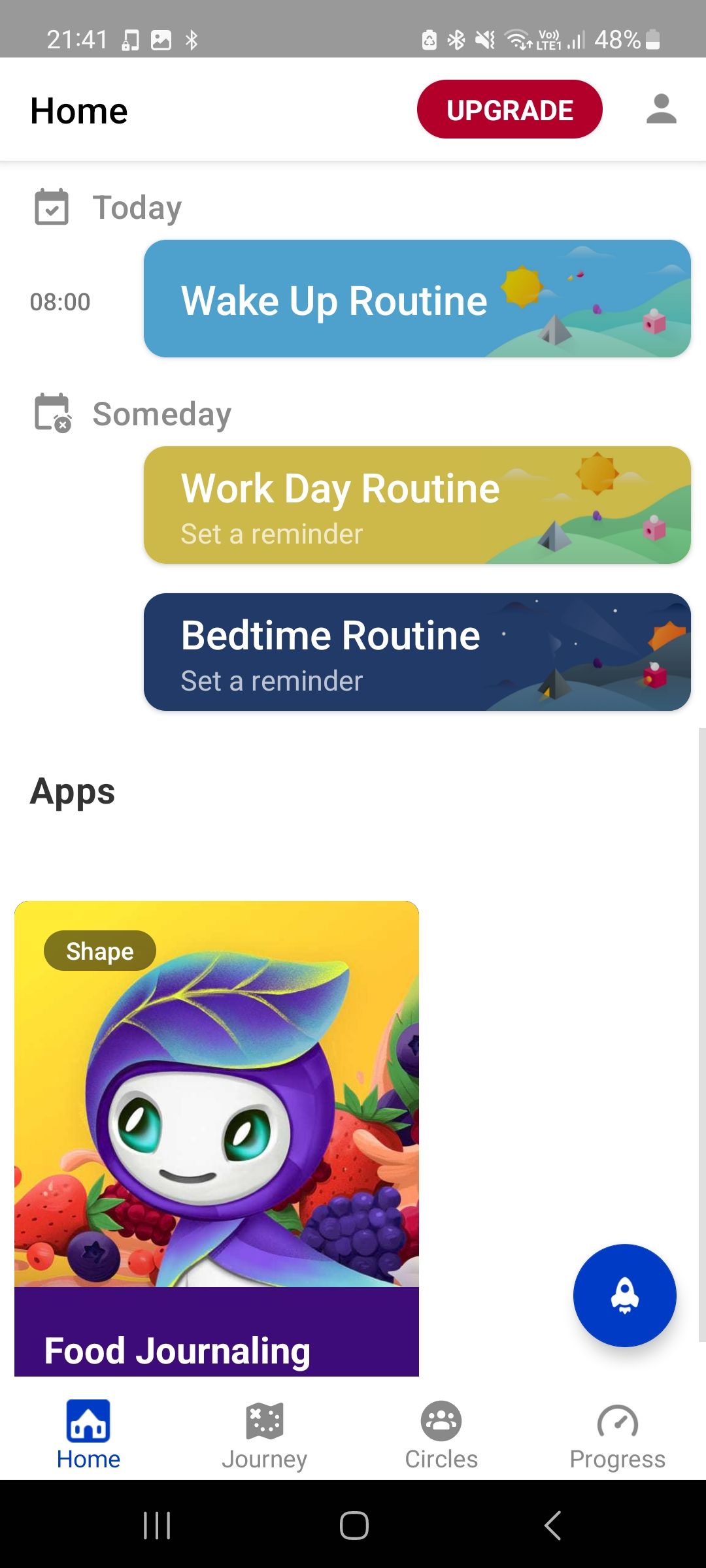Image resolution: width=706 pixels, height=1568 pixels.
Task: Go back with the system back button
Action: pyautogui.click(x=552, y=1526)
